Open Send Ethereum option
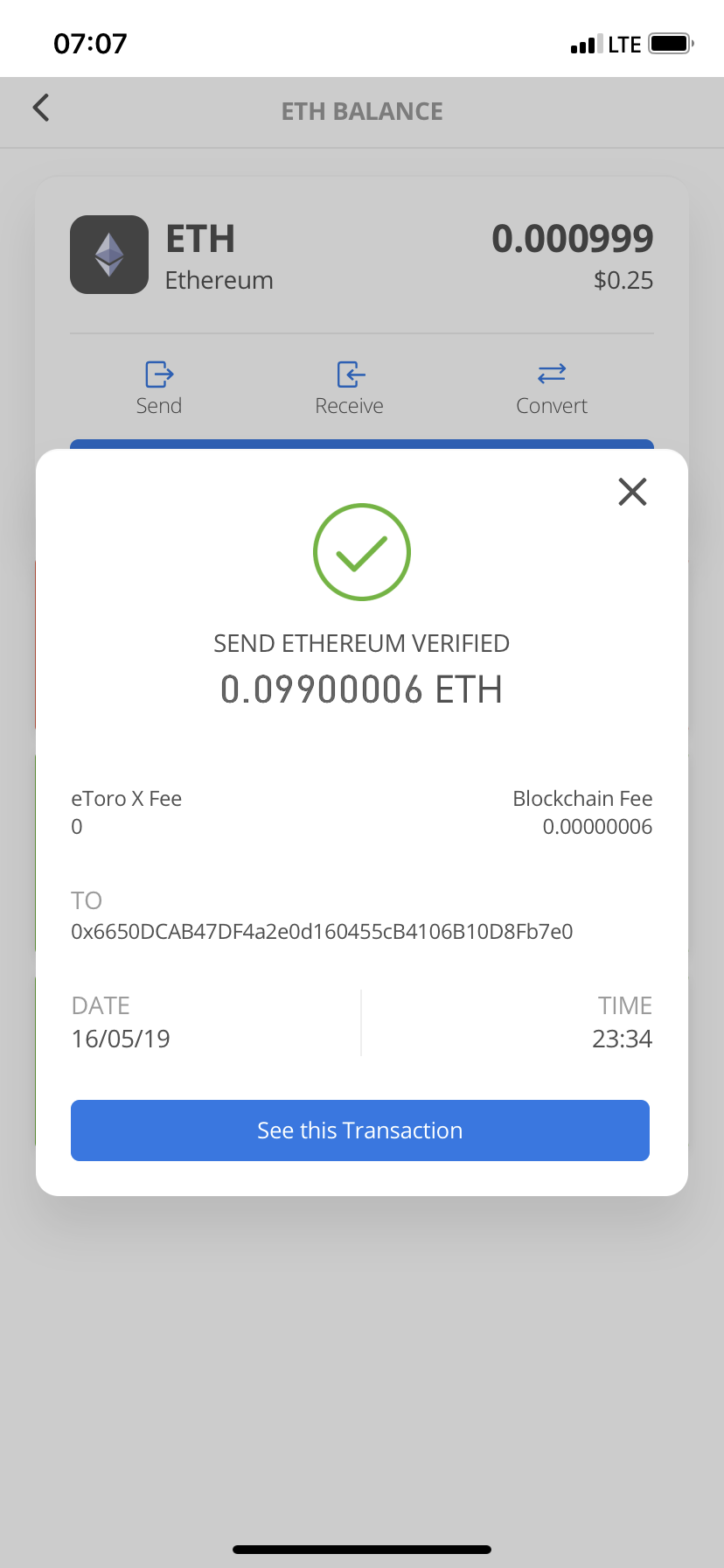The width and height of the screenshot is (724, 1568). (159, 388)
